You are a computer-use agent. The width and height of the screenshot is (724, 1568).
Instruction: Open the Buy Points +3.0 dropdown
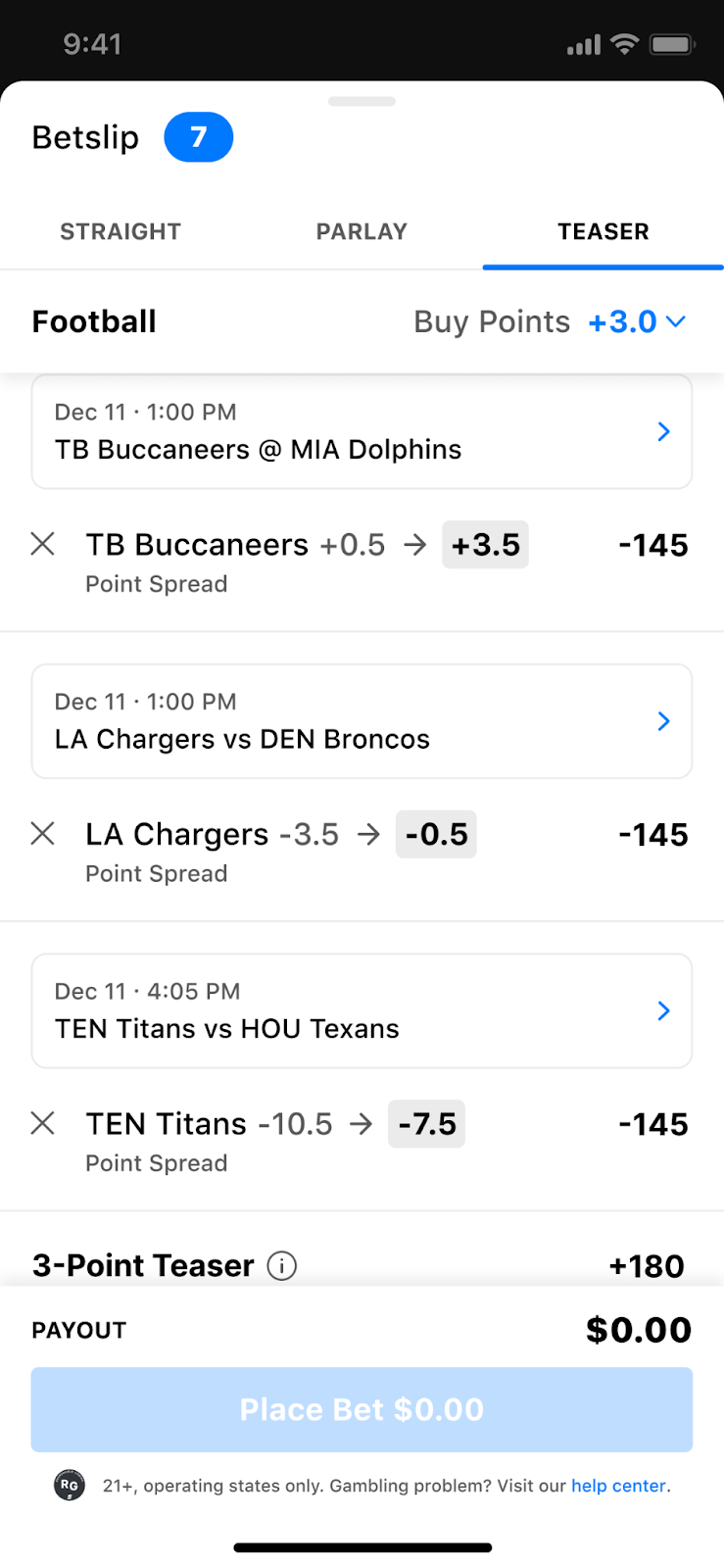point(637,321)
